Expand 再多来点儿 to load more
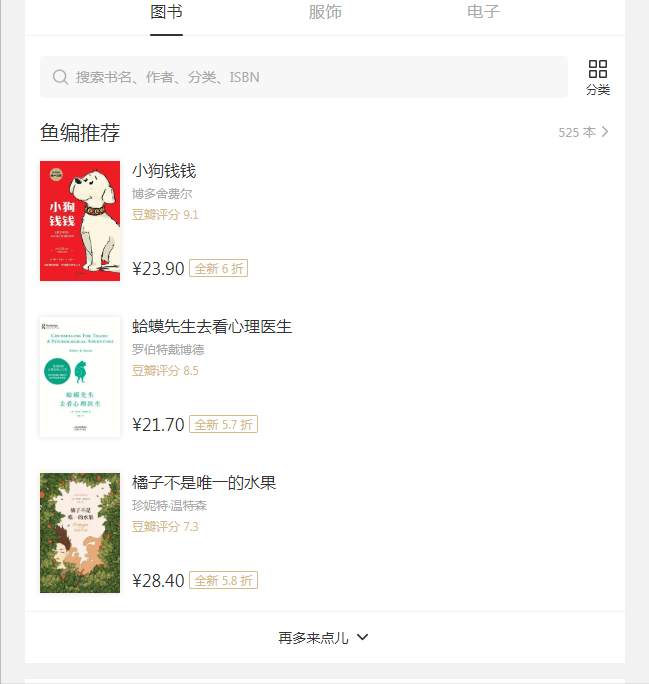Viewport: 649px width, 684px height. point(324,638)
